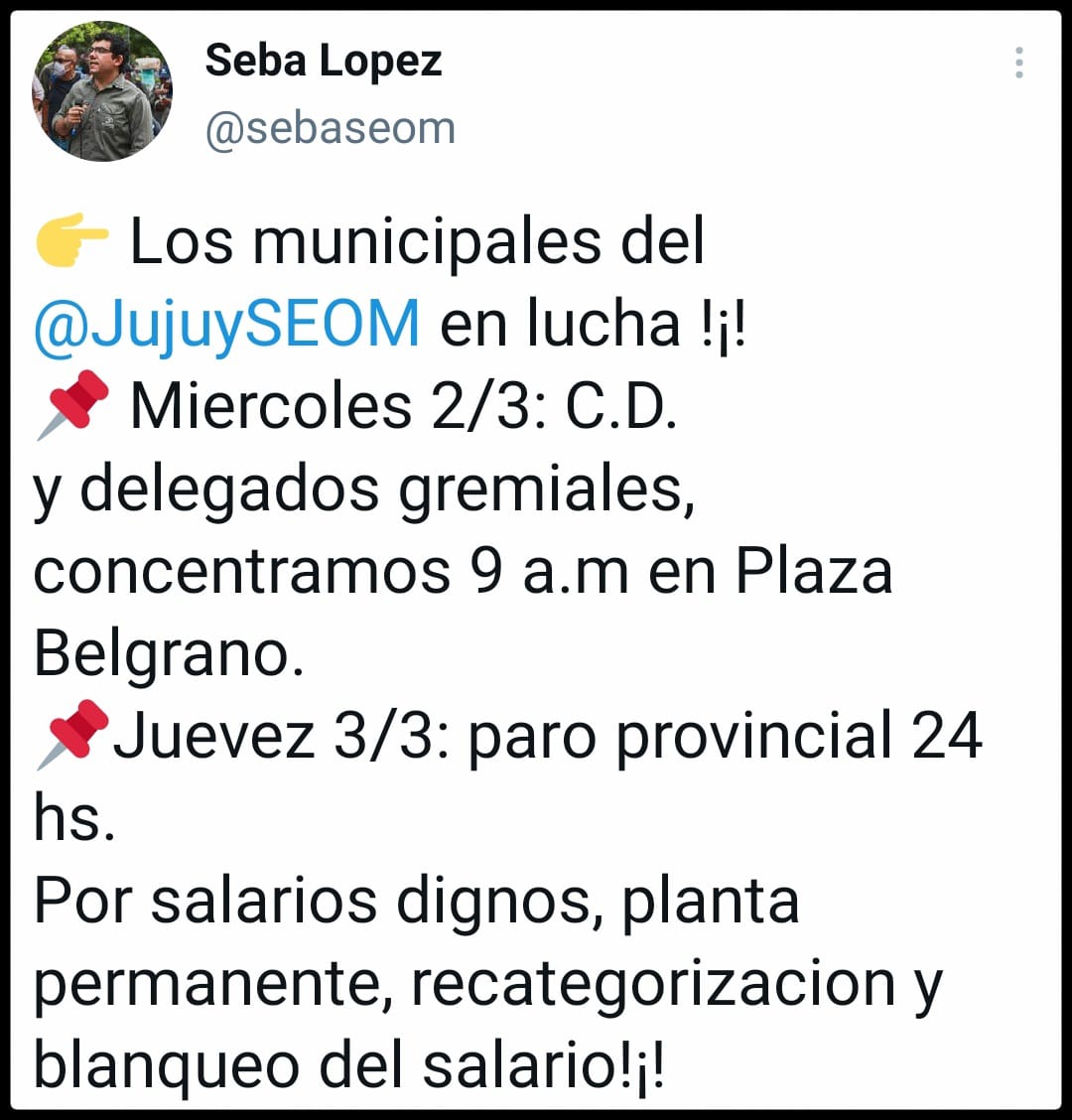
Task: Open the @sebaseom handle's profile
Action: coord(330,128)
